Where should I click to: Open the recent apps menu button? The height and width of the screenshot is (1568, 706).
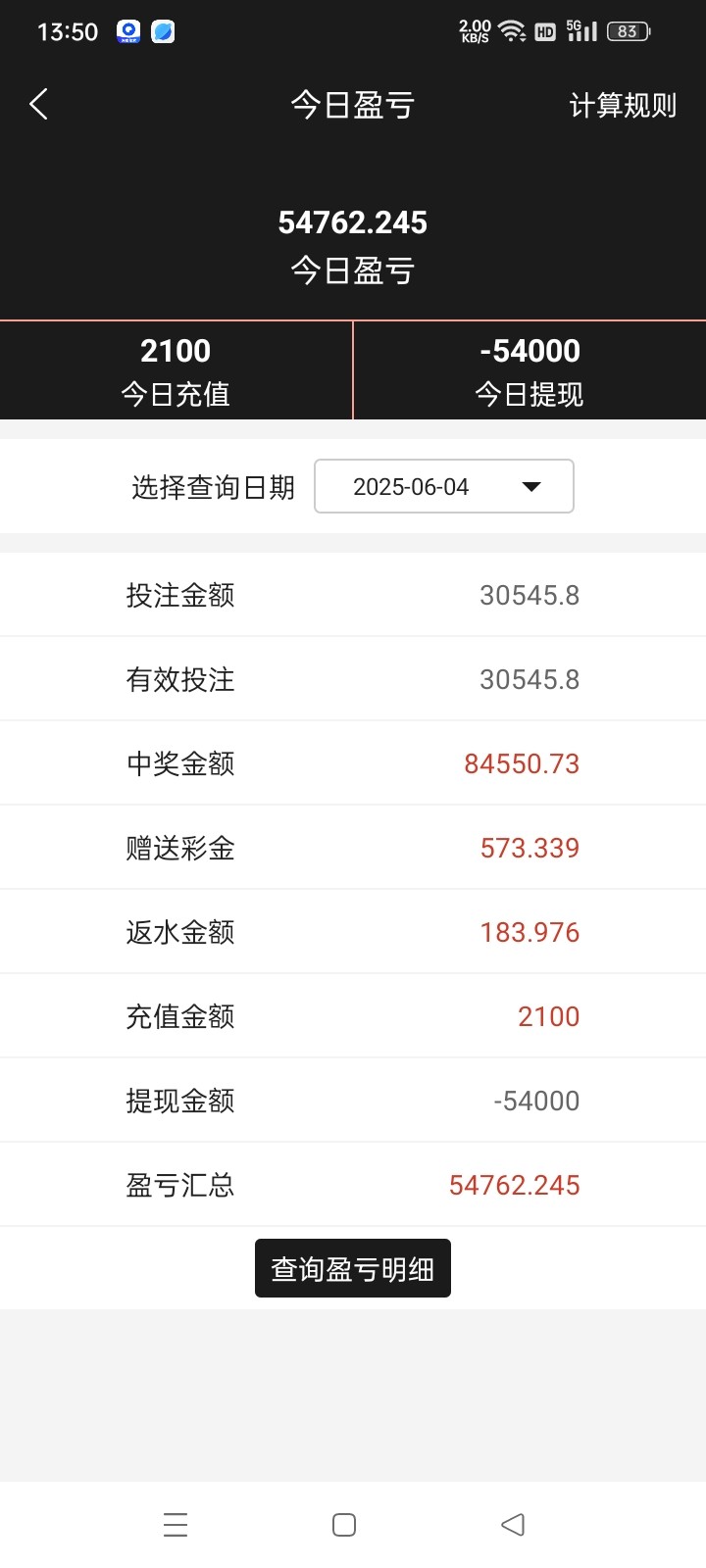(x=176, y=1525)
